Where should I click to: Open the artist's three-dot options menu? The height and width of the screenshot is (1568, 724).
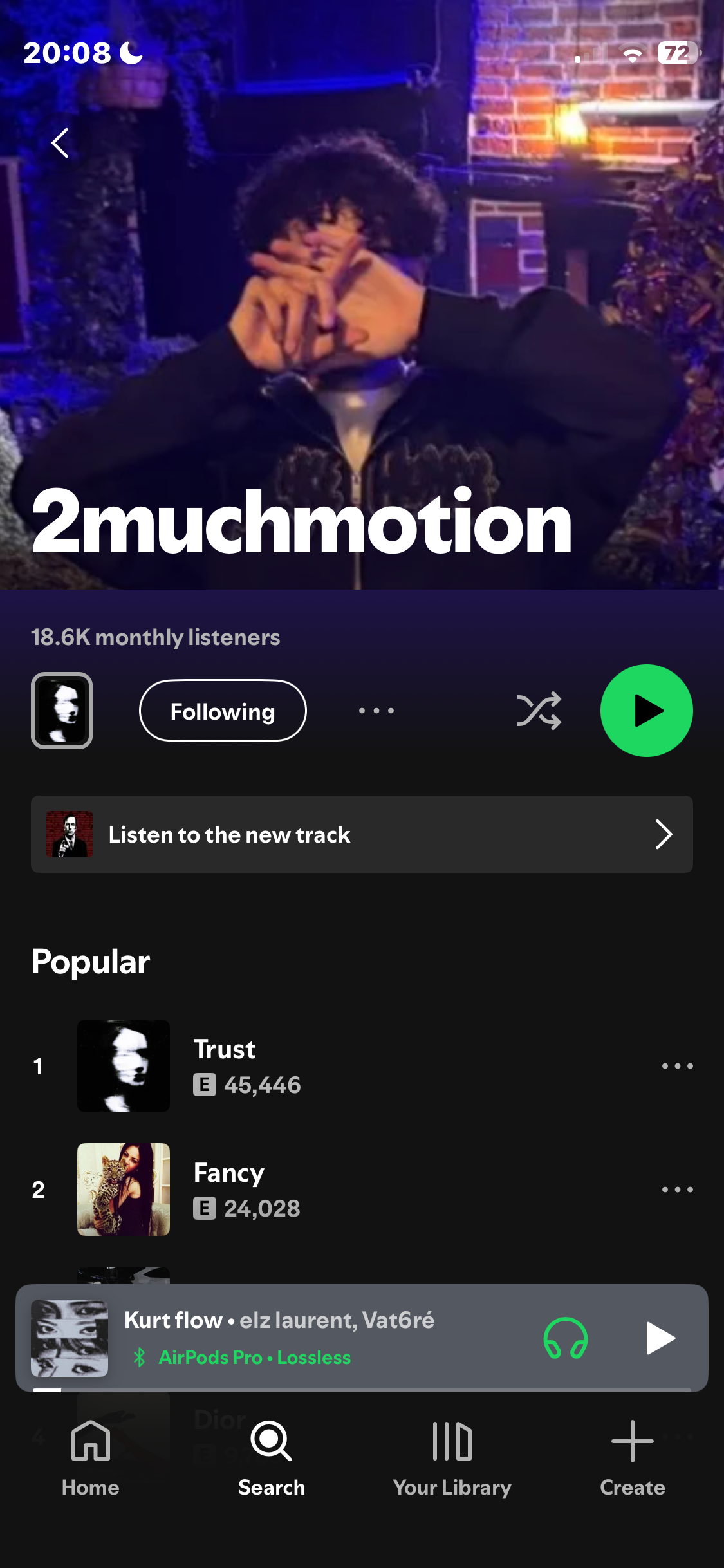click(376, 711)
